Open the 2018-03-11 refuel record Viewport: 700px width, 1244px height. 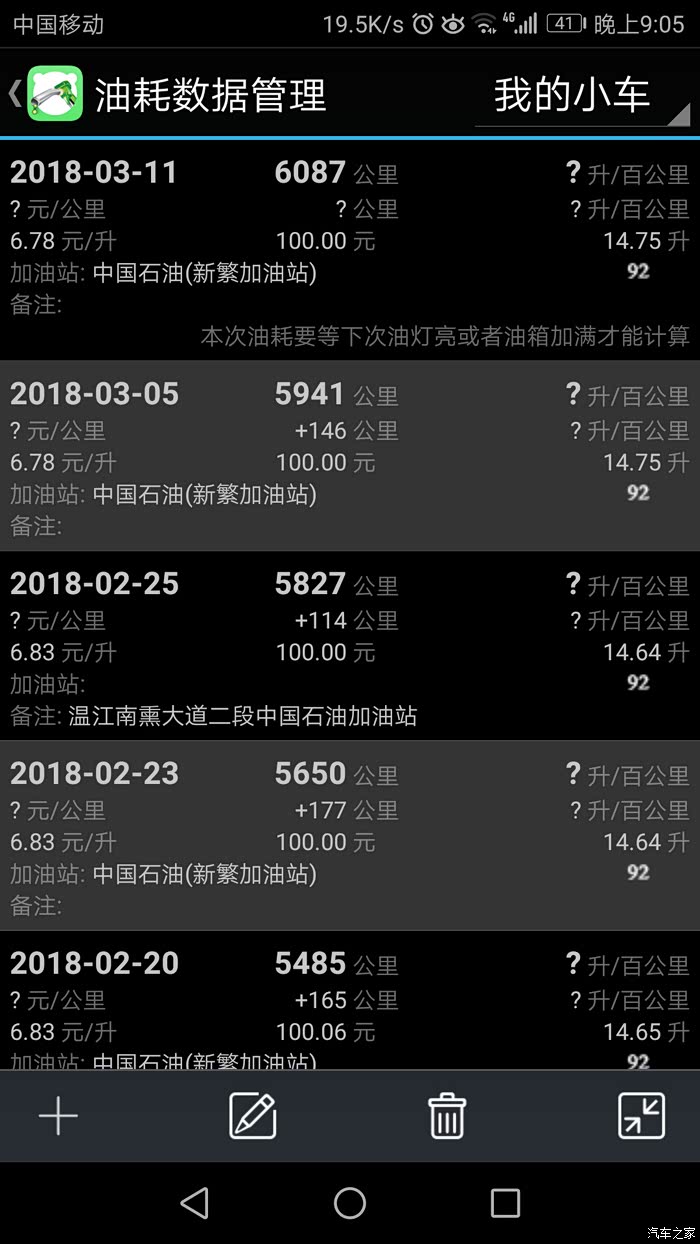click(350, 250)
